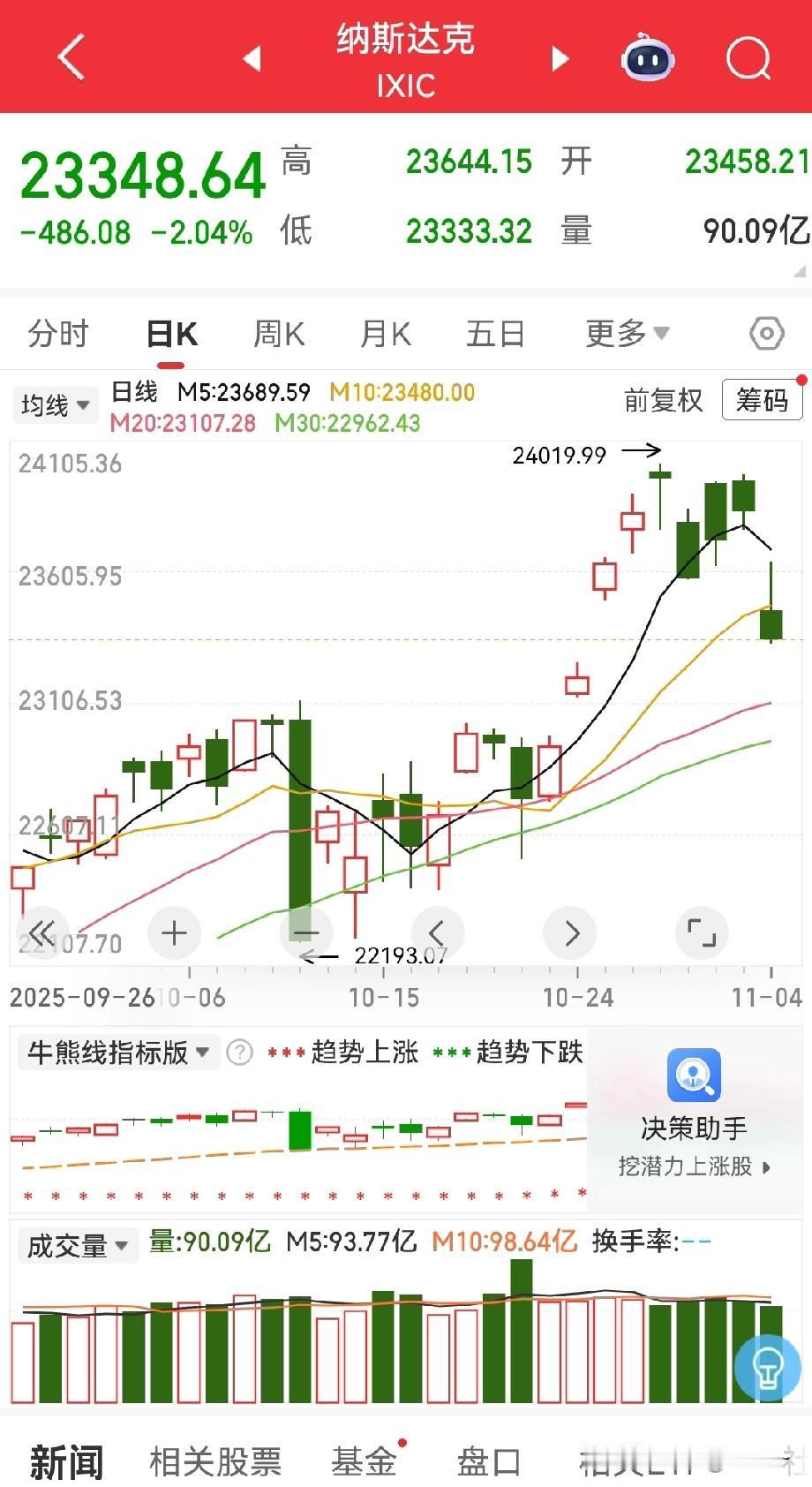Switch to the 分时 chart tab

(58, 334)
